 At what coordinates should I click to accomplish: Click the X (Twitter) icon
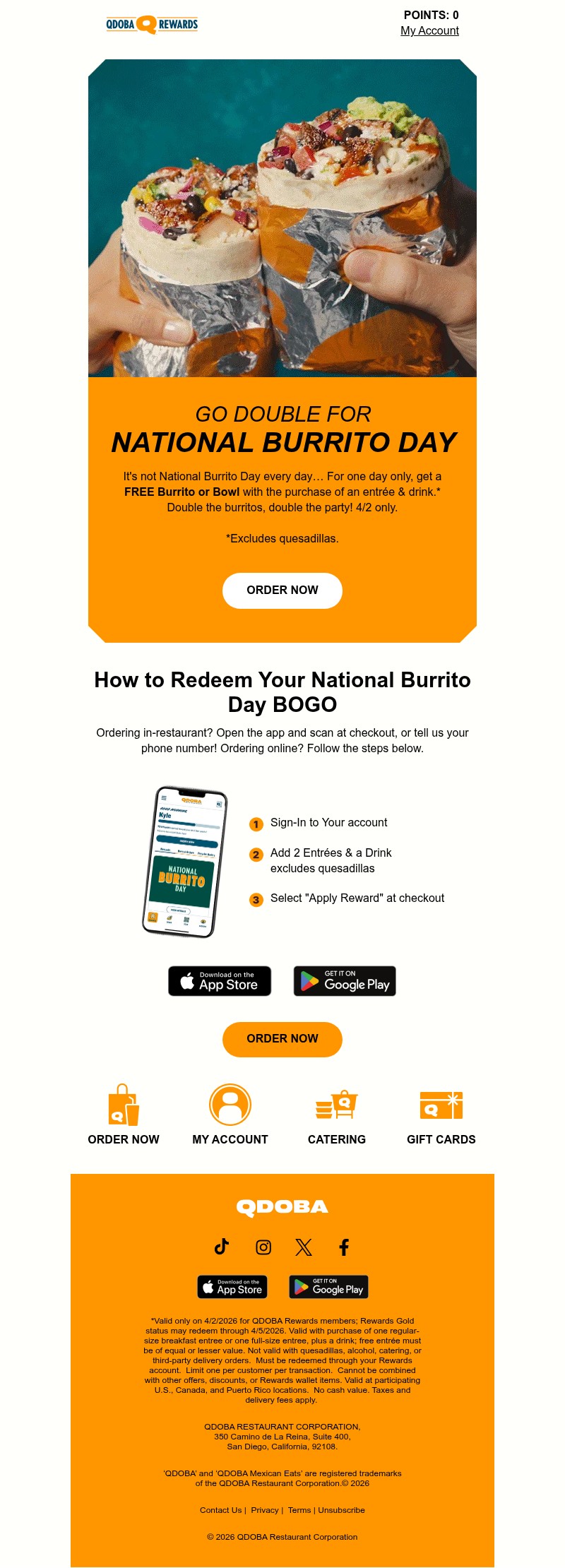coord(302,1247)
